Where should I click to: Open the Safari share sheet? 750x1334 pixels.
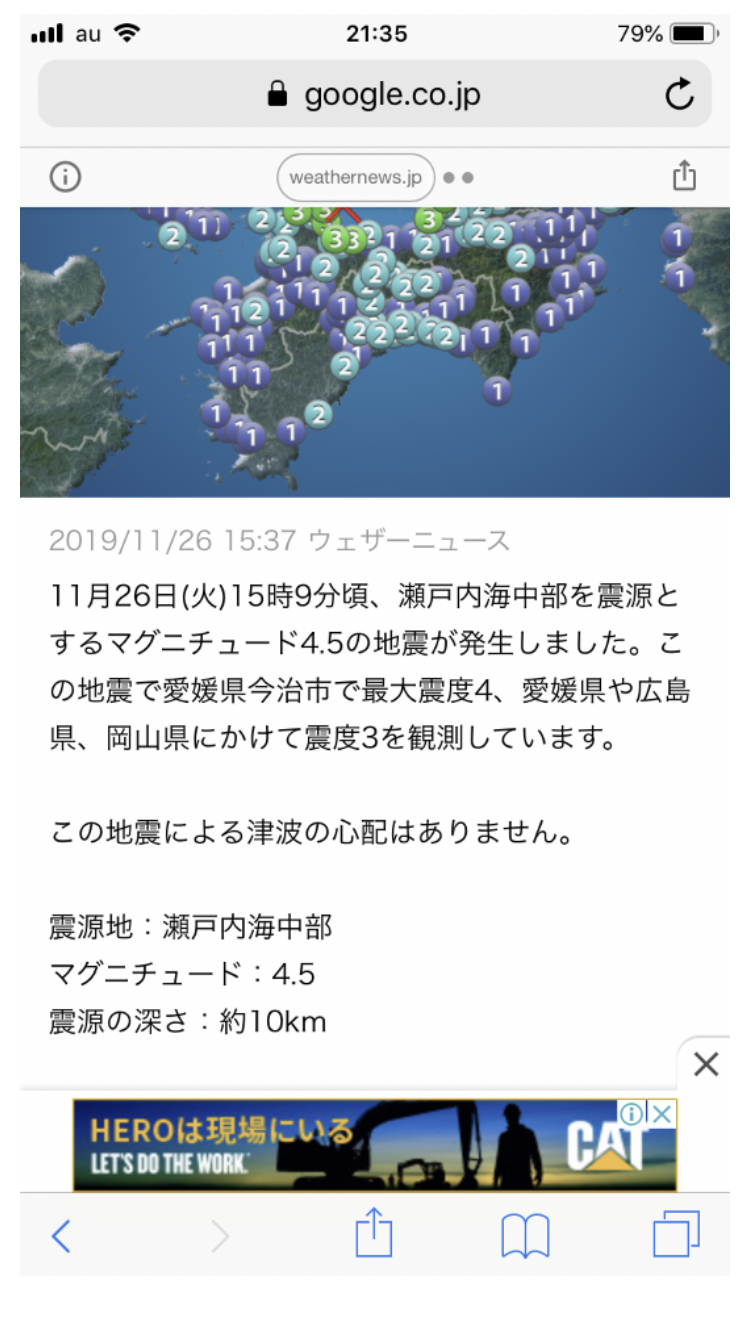[374, 1234]
